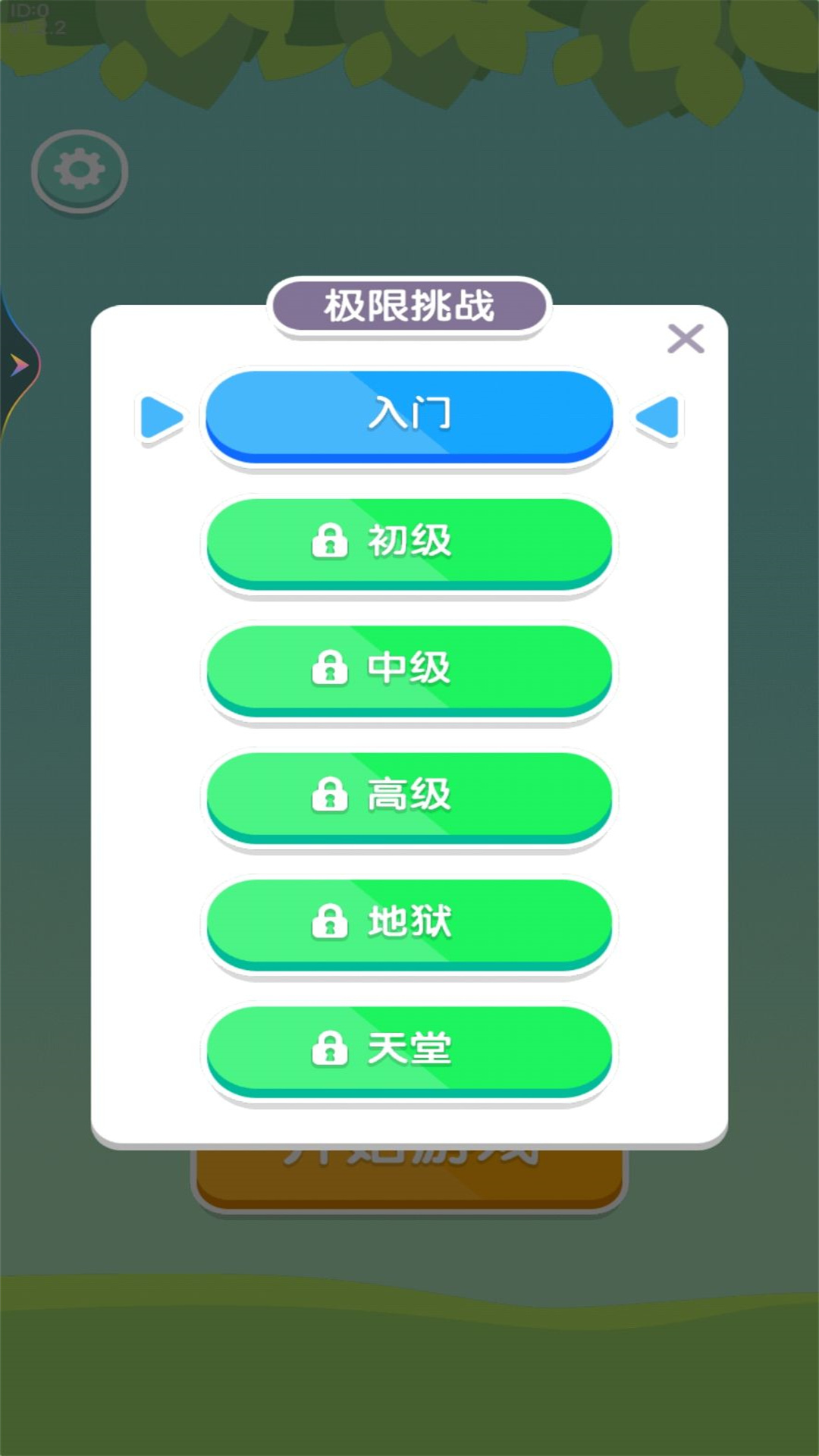The image size is (819, 1456).
Task: Tap the locked 初级 level
Action: click(x=409, y=542)
